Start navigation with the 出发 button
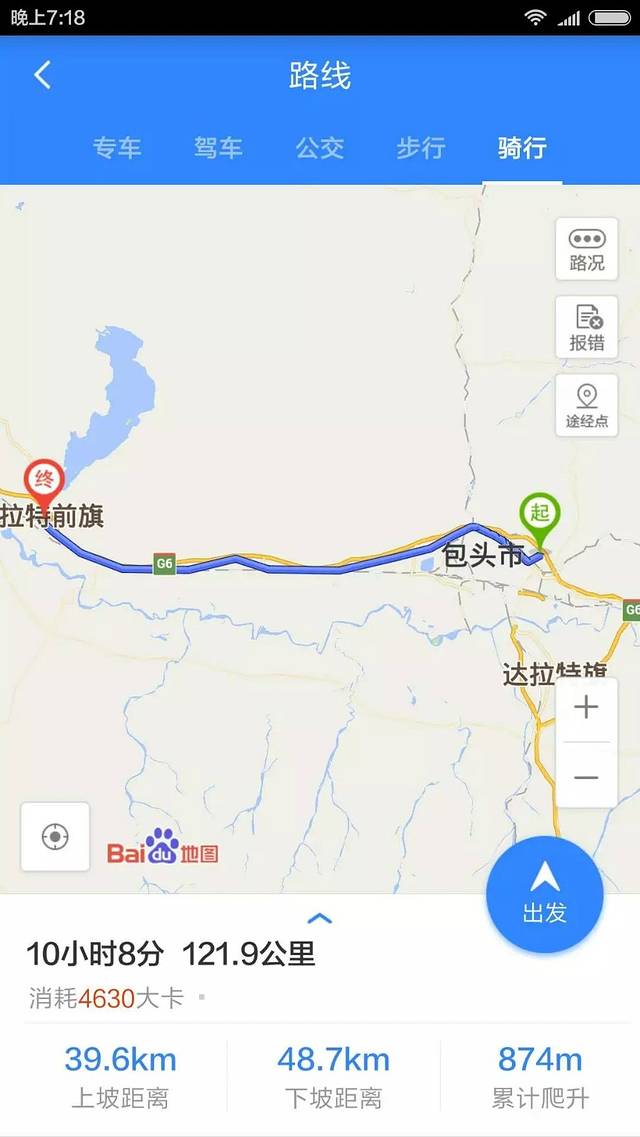Image resolution: width=640 pixels, height=1137 pixels. (544, 894)
